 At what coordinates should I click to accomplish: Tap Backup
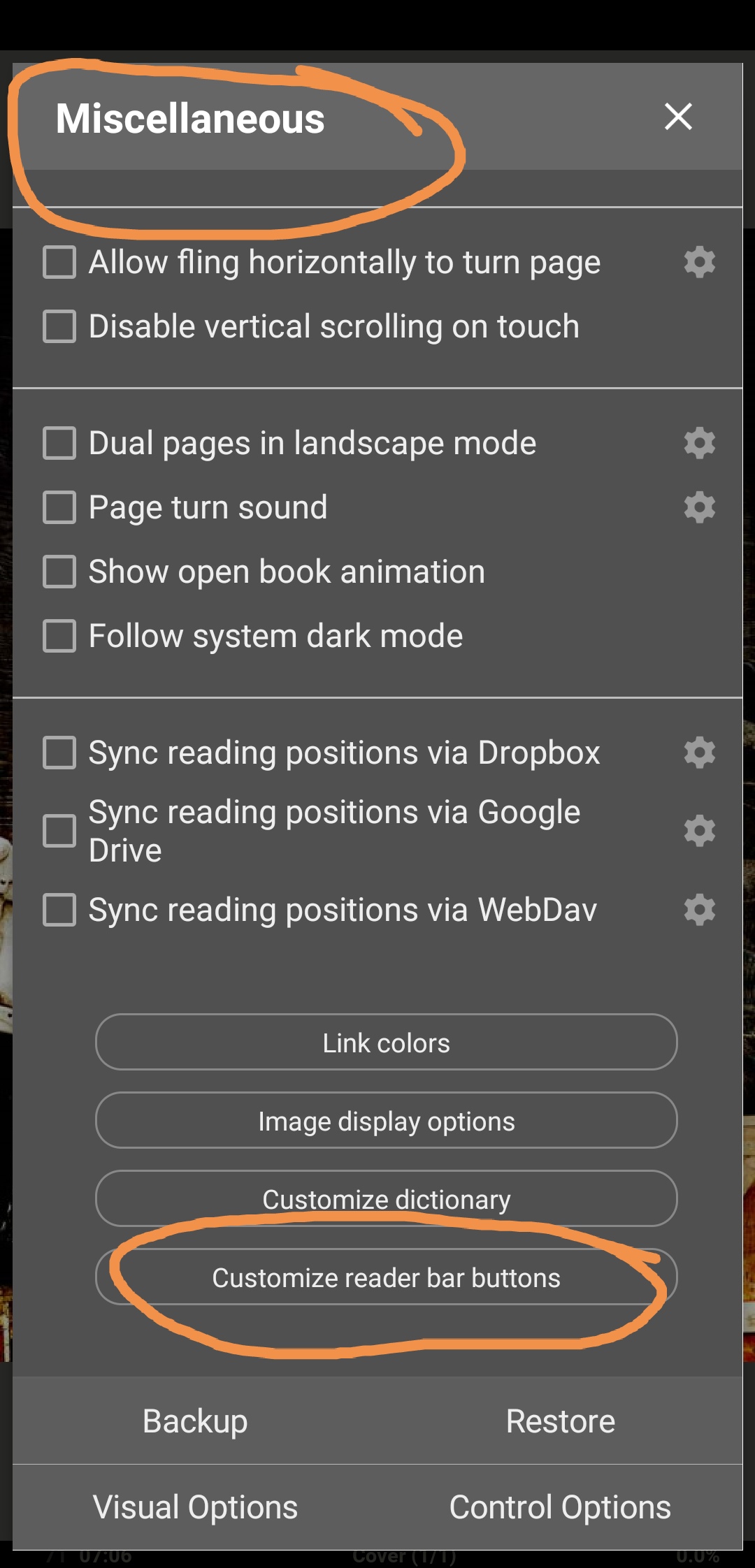click(195, 1421)
